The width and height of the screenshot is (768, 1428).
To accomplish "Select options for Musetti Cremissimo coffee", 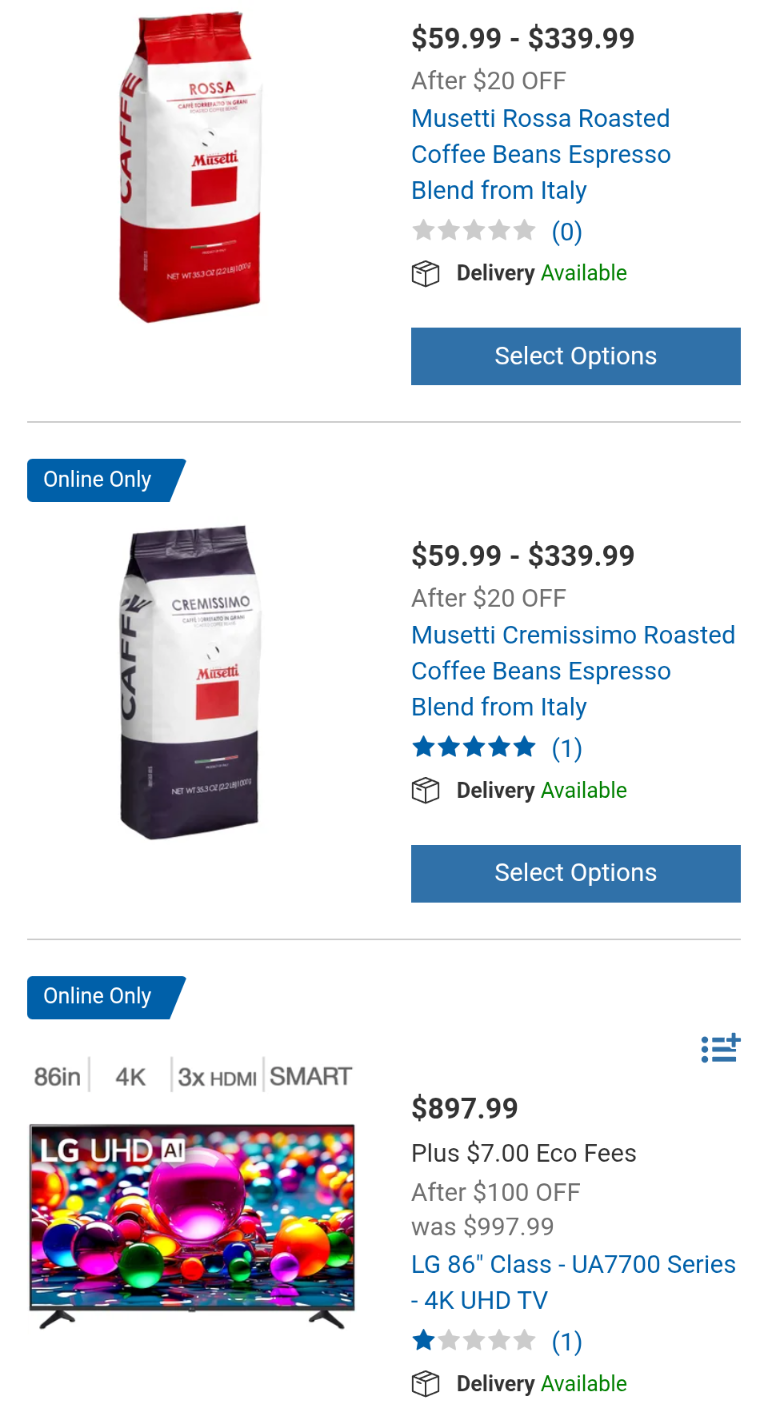I will click(575, 873).
